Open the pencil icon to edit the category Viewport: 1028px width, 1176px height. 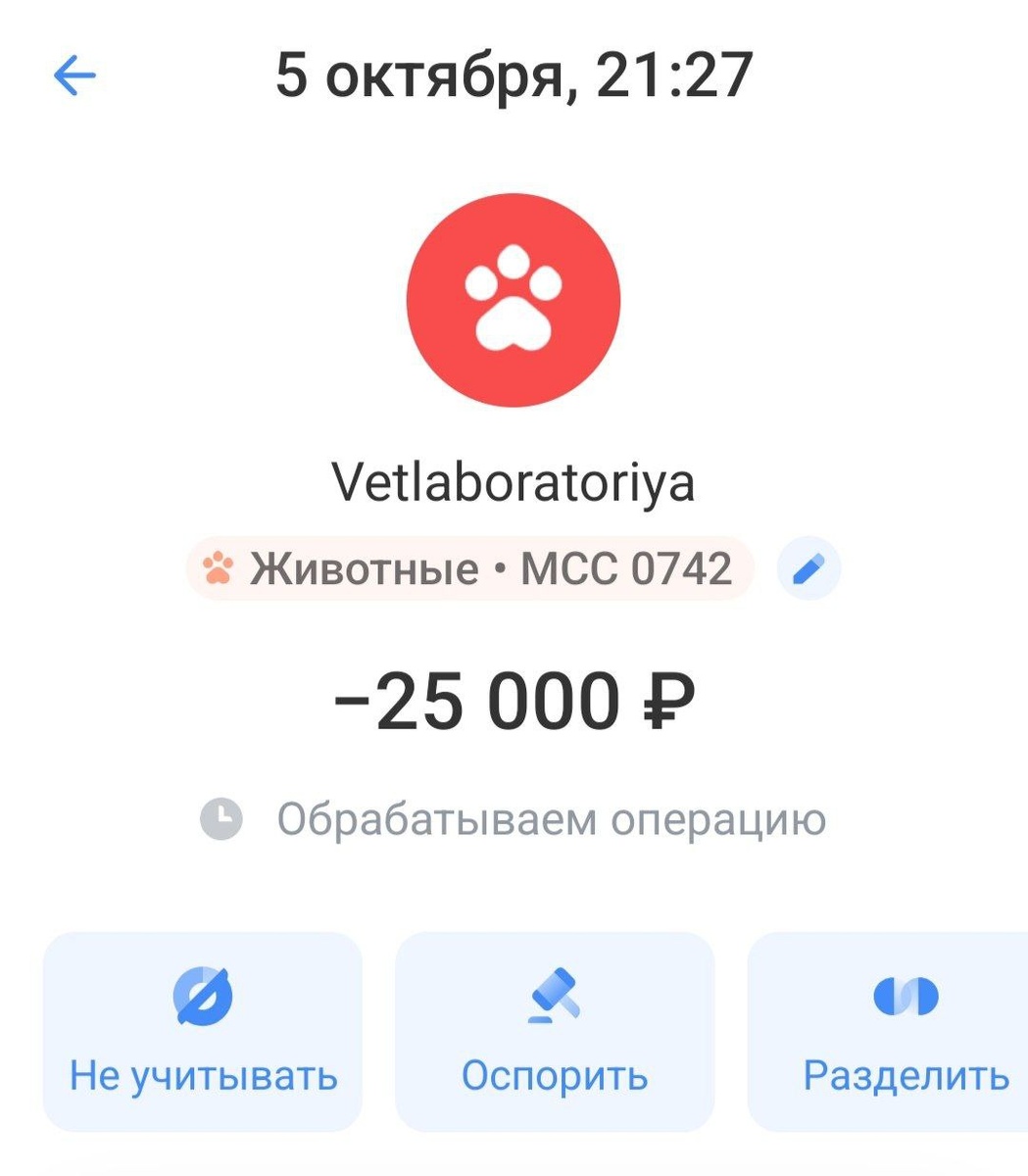(x=808, y=569)
